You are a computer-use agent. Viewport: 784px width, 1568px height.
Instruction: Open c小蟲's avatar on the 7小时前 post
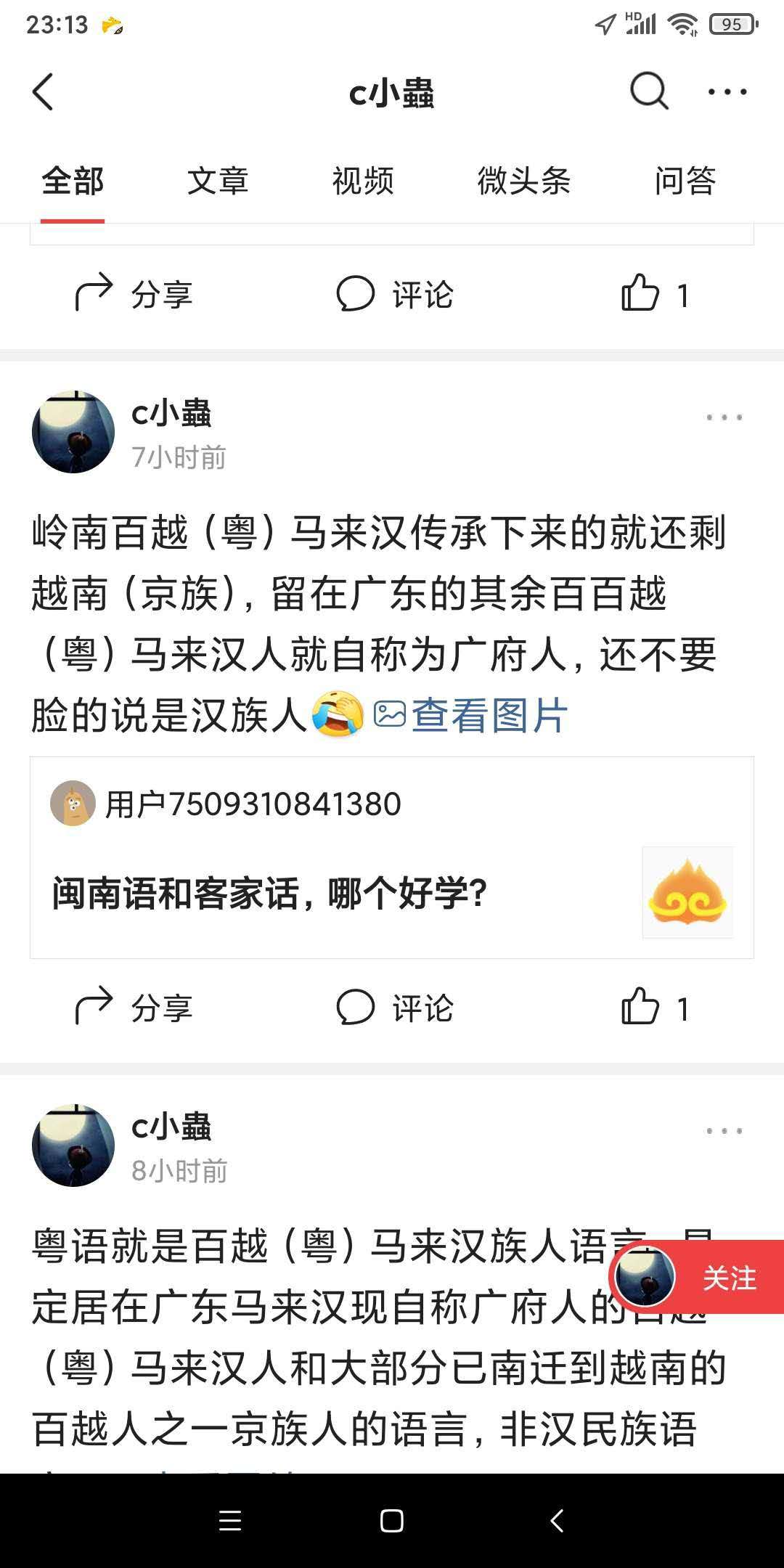pyautogui.click(x=73, y=432)
